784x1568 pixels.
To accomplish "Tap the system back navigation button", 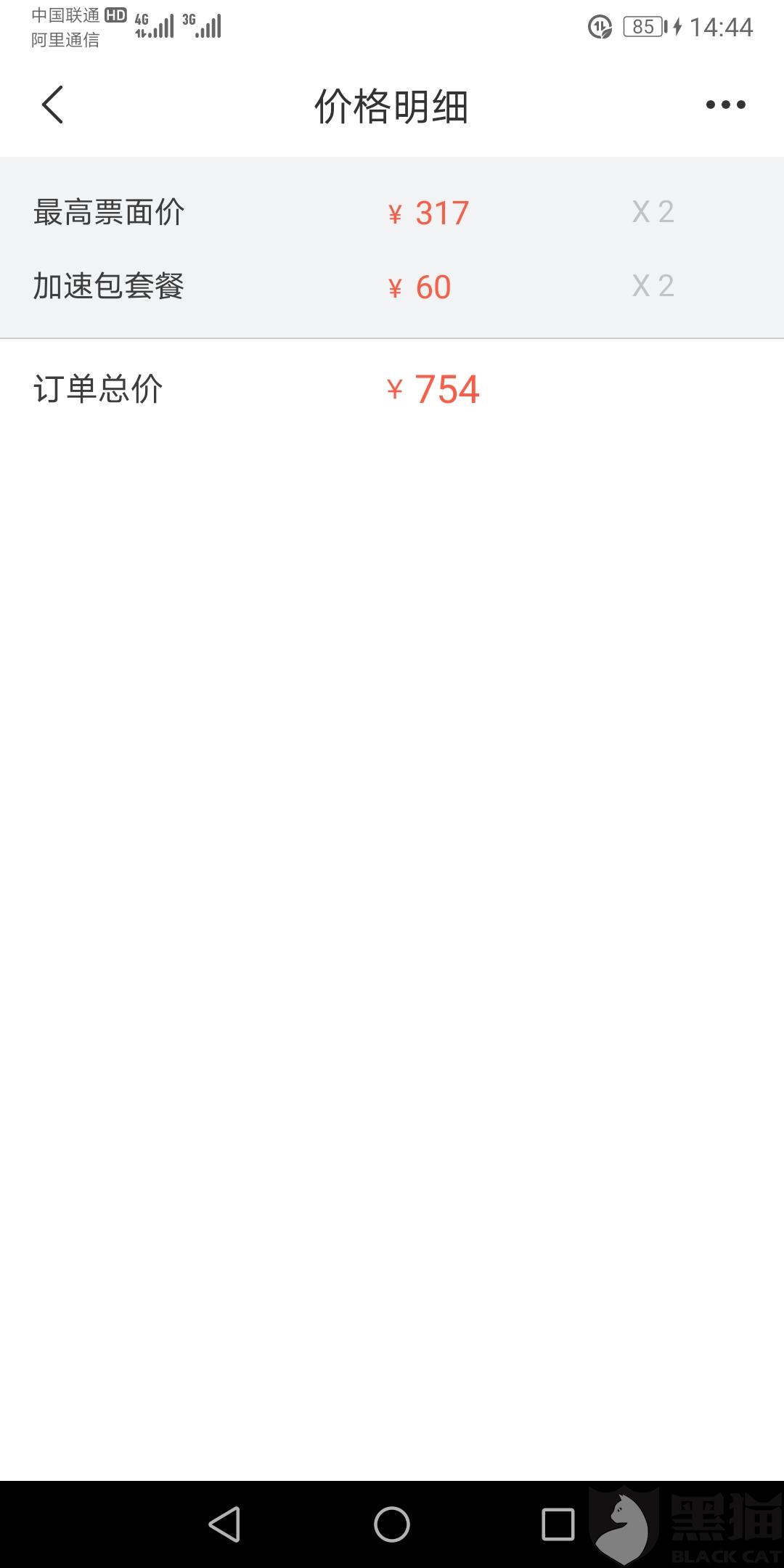I will [x=224, y=1523].
